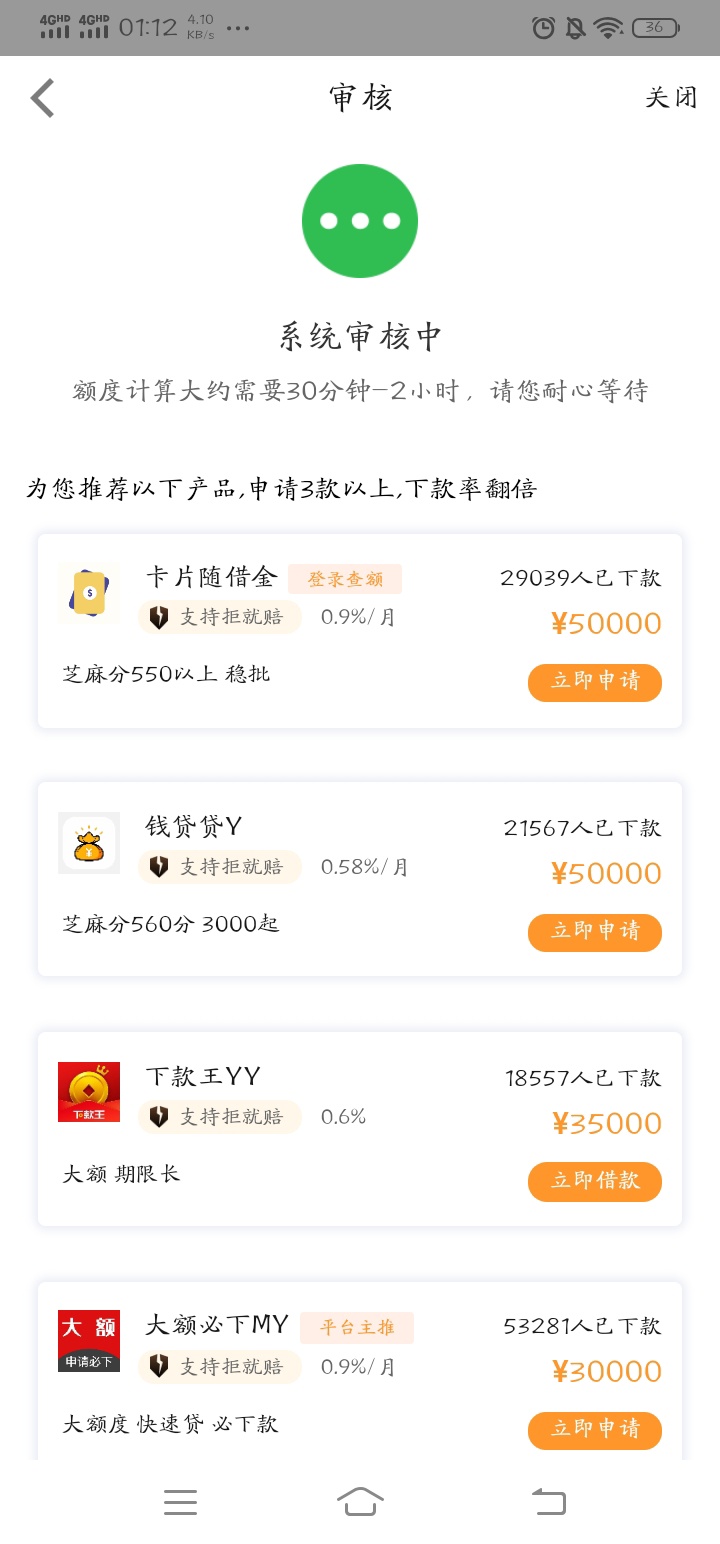
Task: Open the 大额必下MY product card
Action: click(x=360, y=1371)
